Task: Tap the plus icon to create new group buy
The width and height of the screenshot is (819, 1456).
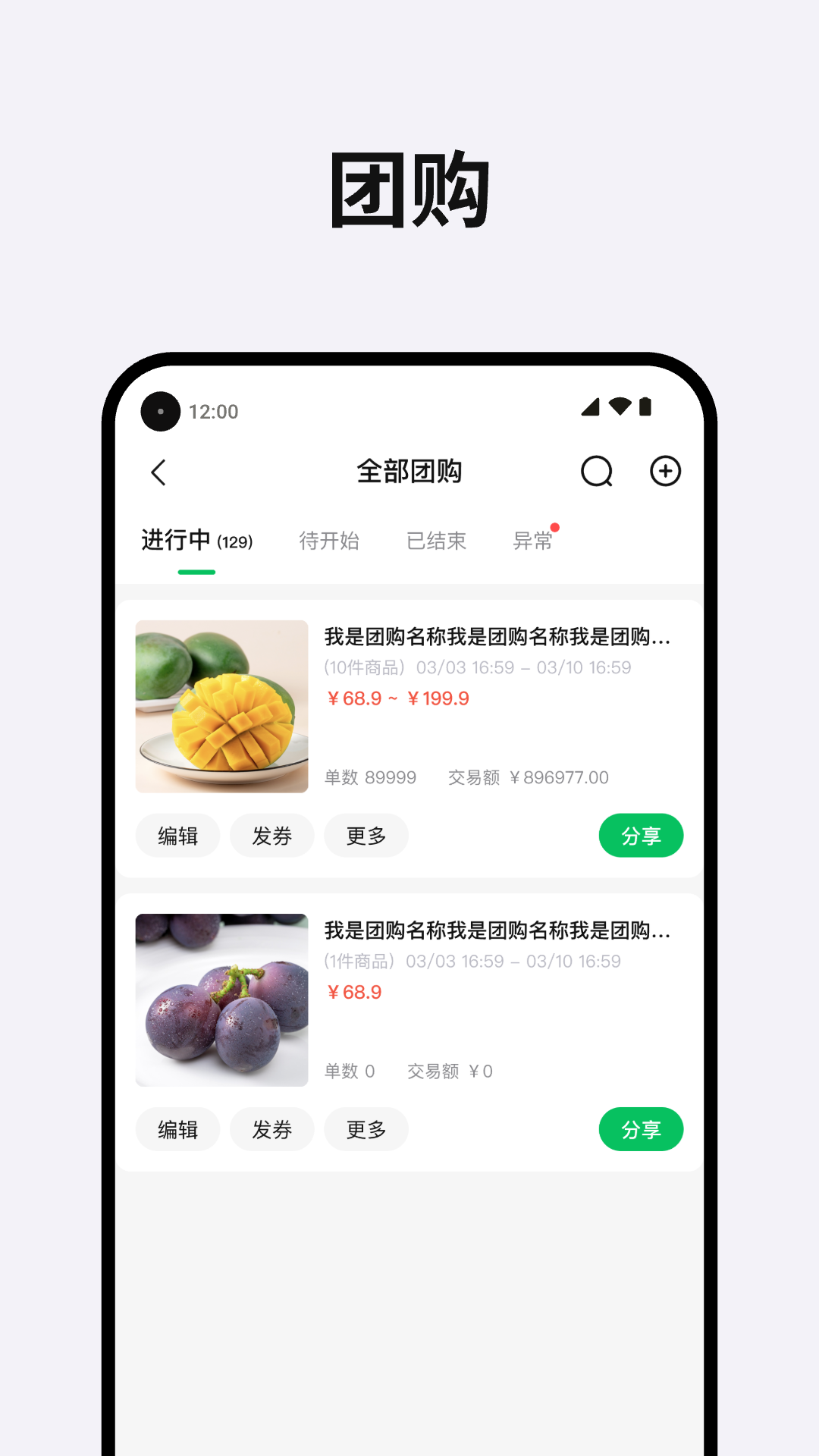Action: [665, 471]
